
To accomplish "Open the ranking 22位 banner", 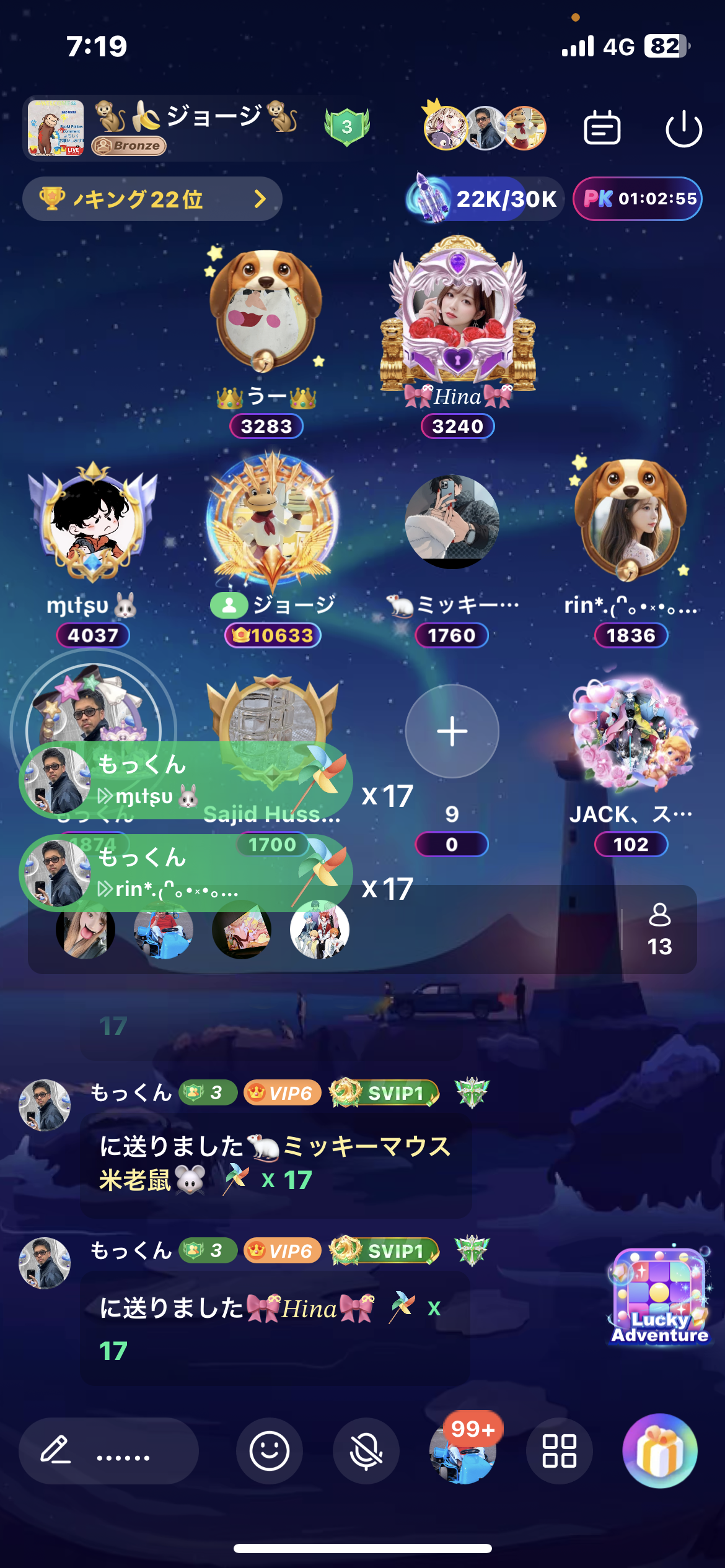I will pos(152,199).
